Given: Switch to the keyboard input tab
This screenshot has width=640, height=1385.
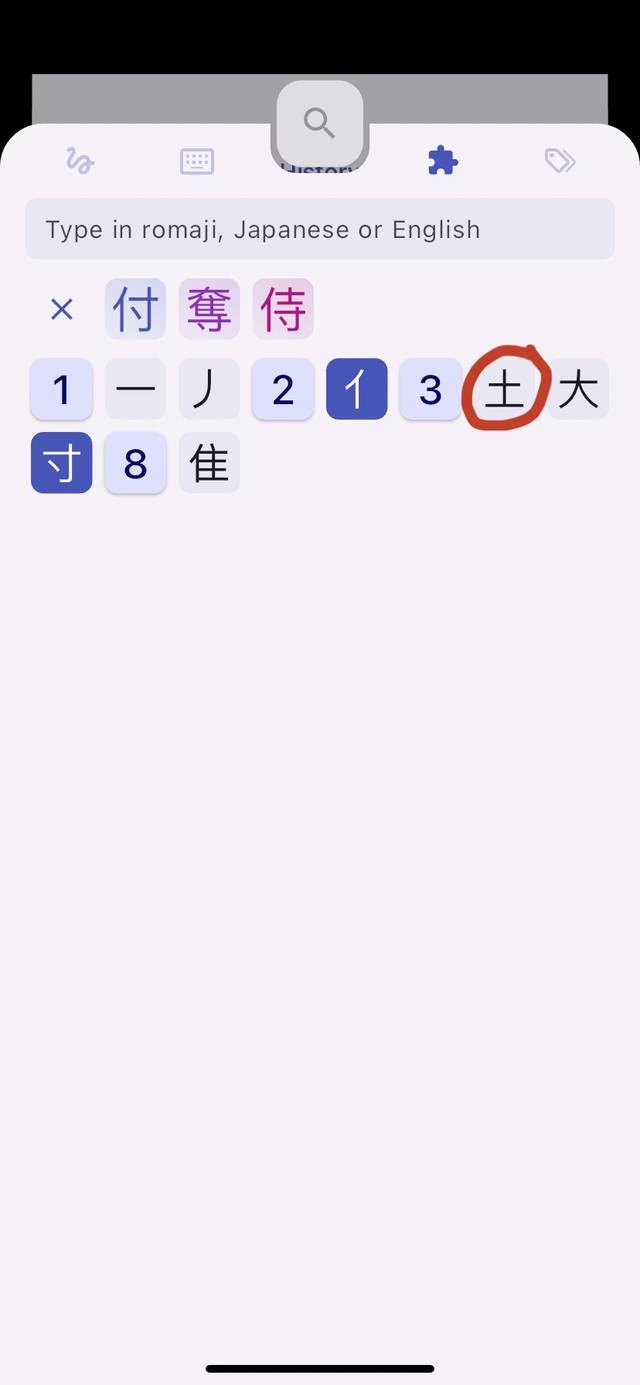Looking at the screenshot, I should (197, 161).
